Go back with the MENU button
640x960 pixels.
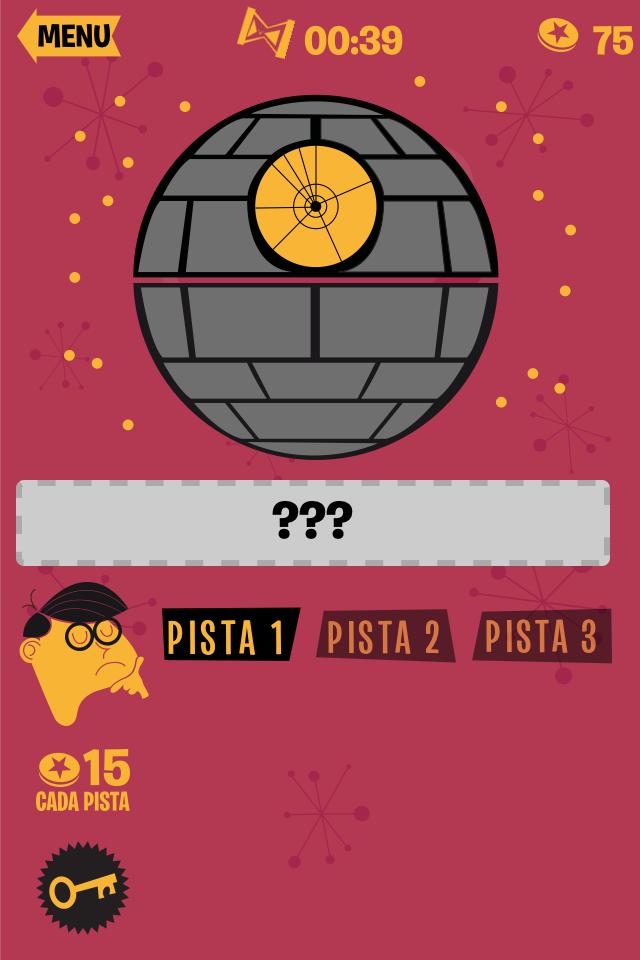[x=70, y=36]
